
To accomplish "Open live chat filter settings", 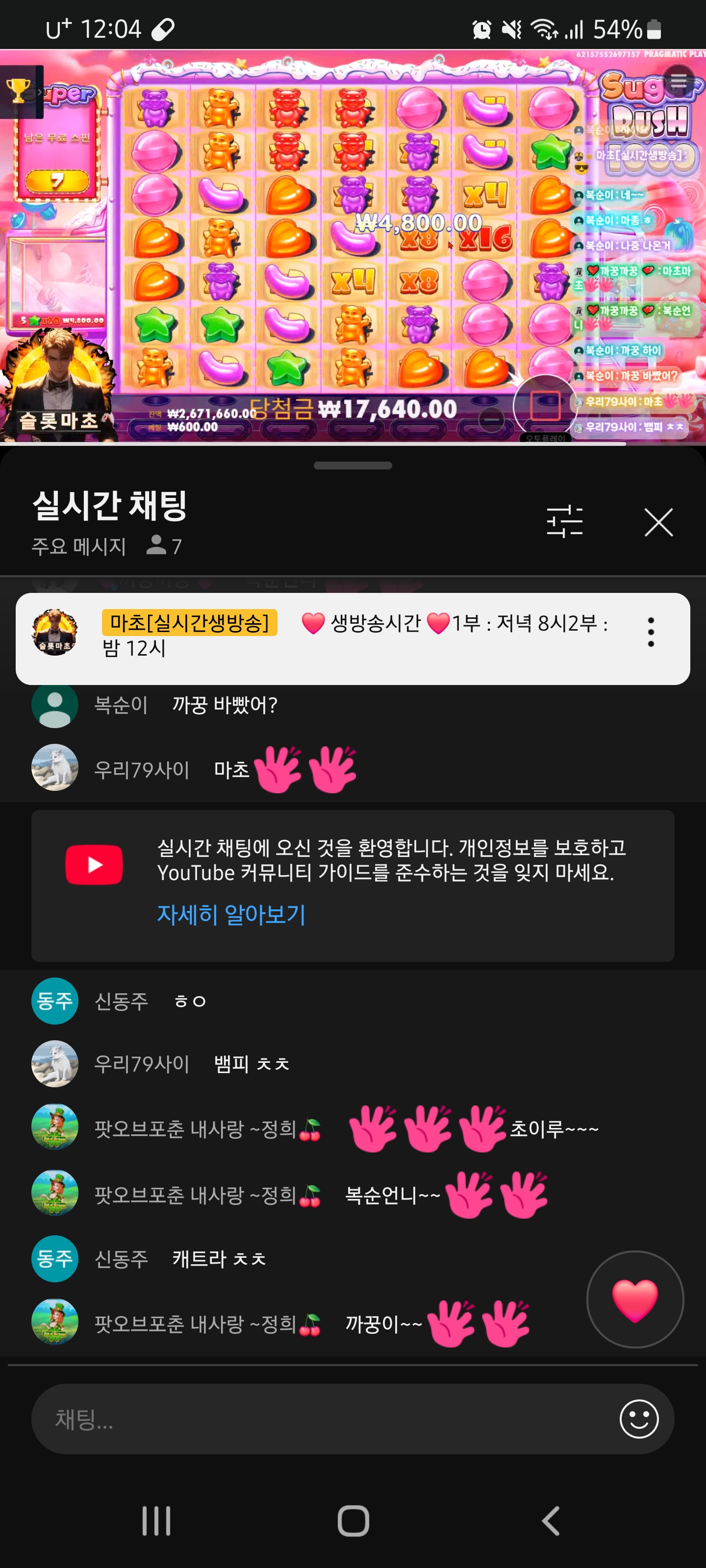I will tap(565, 522).
